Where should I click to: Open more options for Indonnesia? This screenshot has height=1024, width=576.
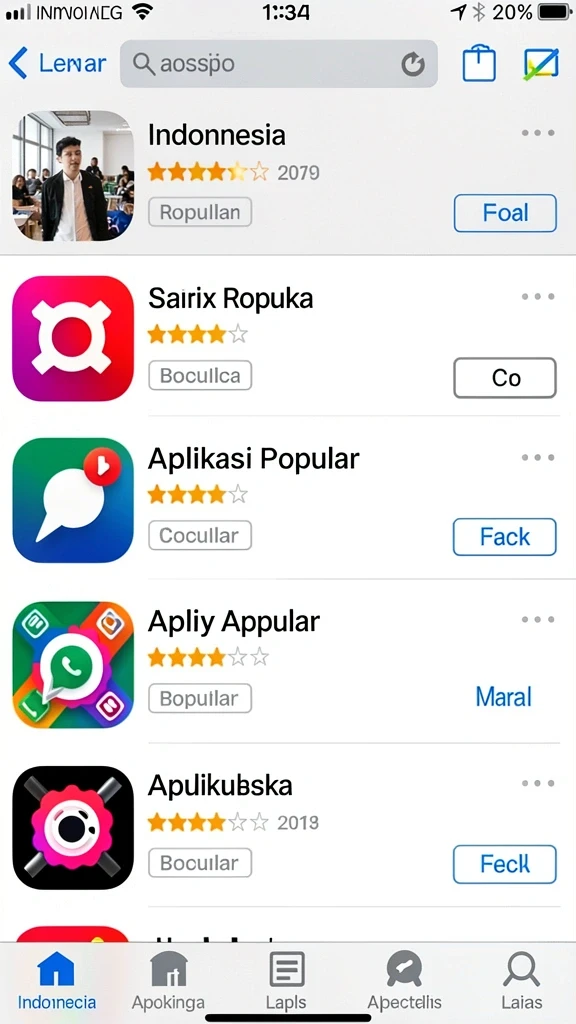(538, 133)
